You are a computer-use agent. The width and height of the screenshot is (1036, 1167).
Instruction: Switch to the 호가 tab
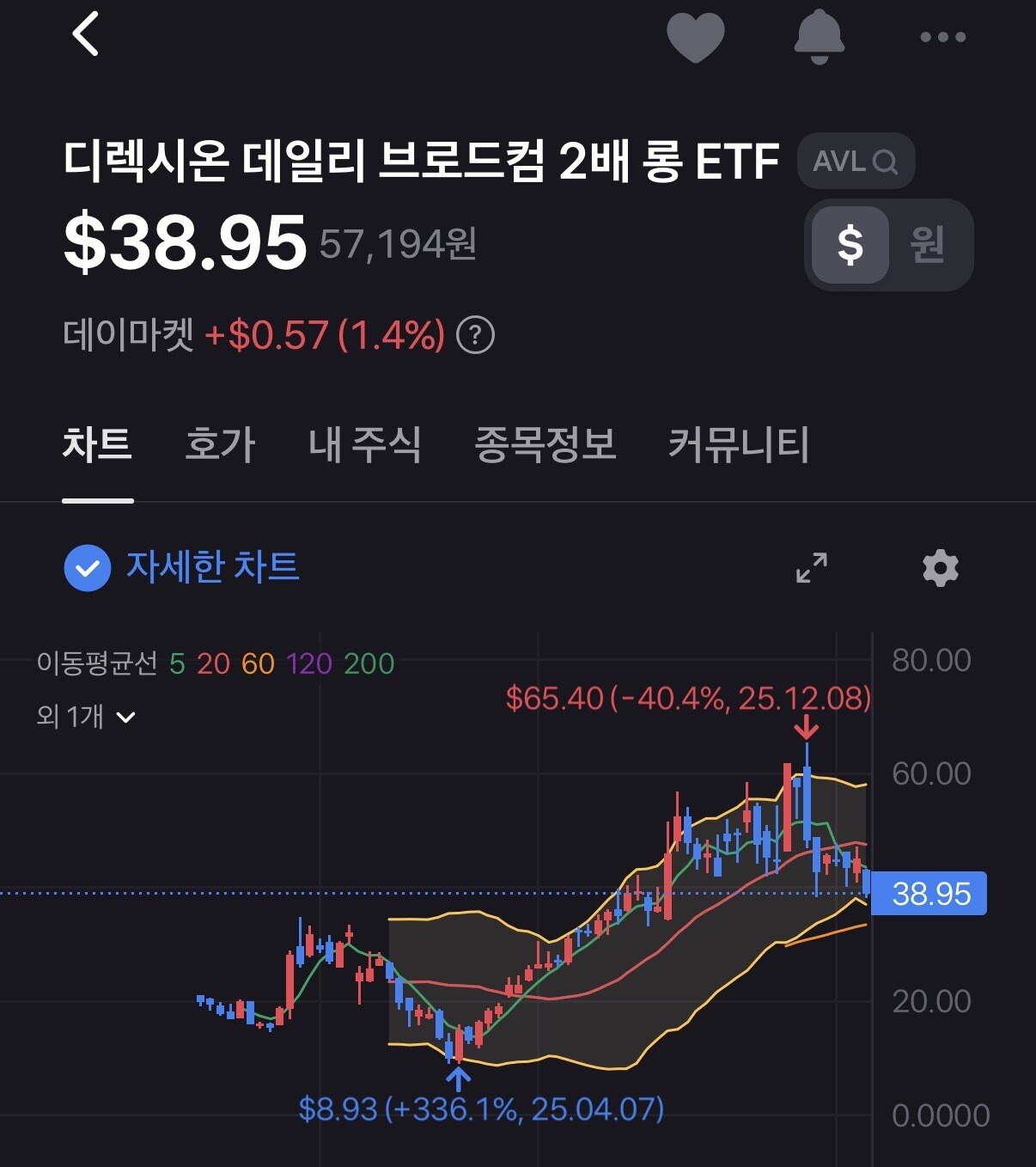[220, 445]
